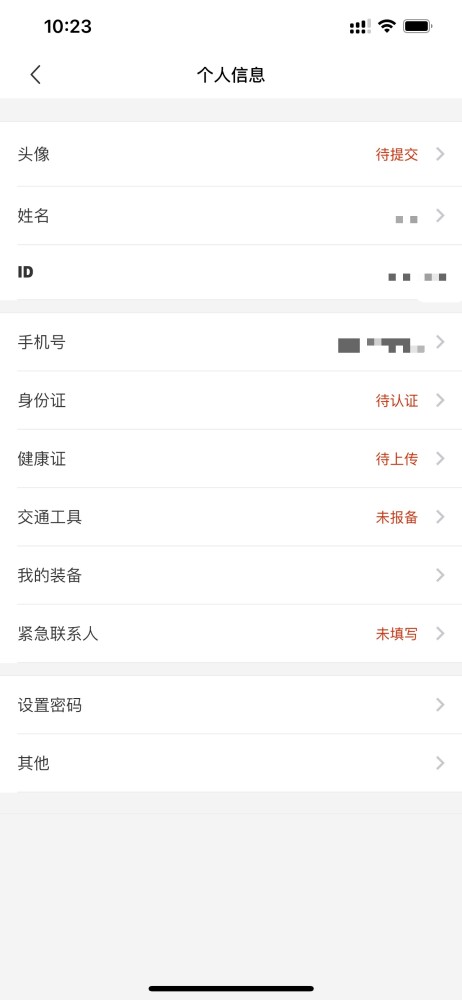Open the 头像 row to submit avatar
462x1000 pixels.
tap(231, 154)
